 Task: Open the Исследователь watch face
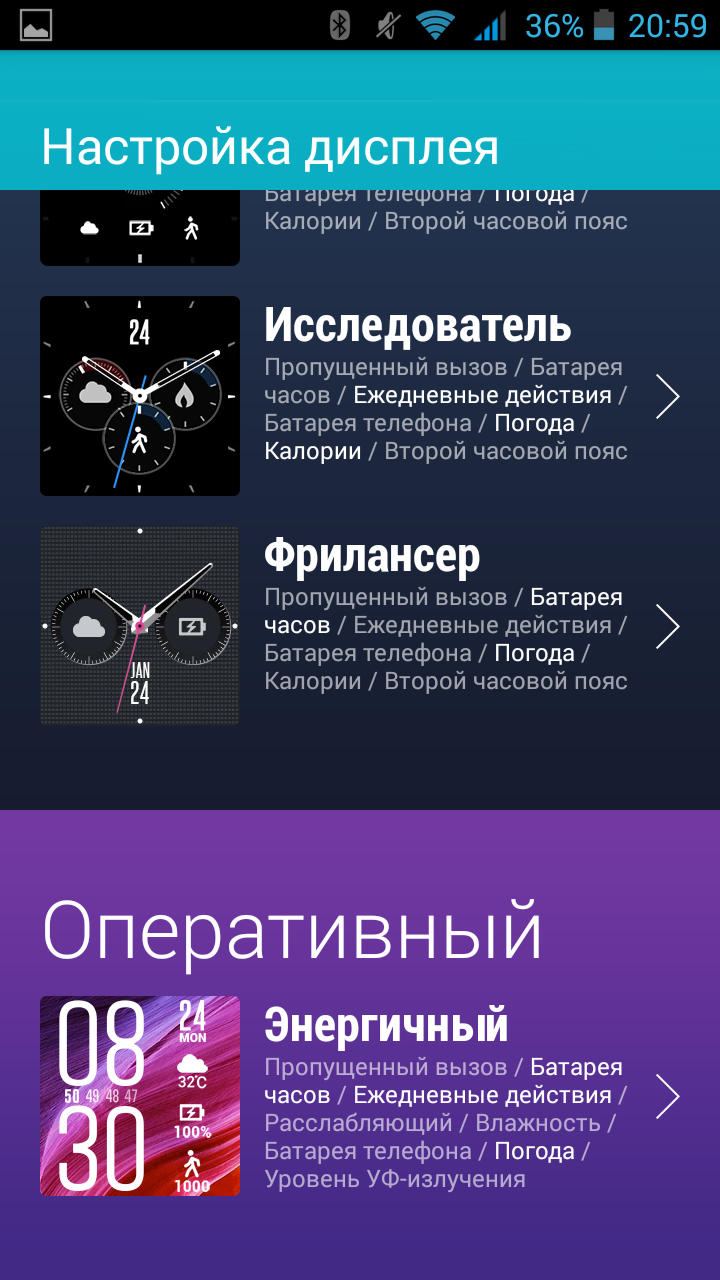point(418,326)
